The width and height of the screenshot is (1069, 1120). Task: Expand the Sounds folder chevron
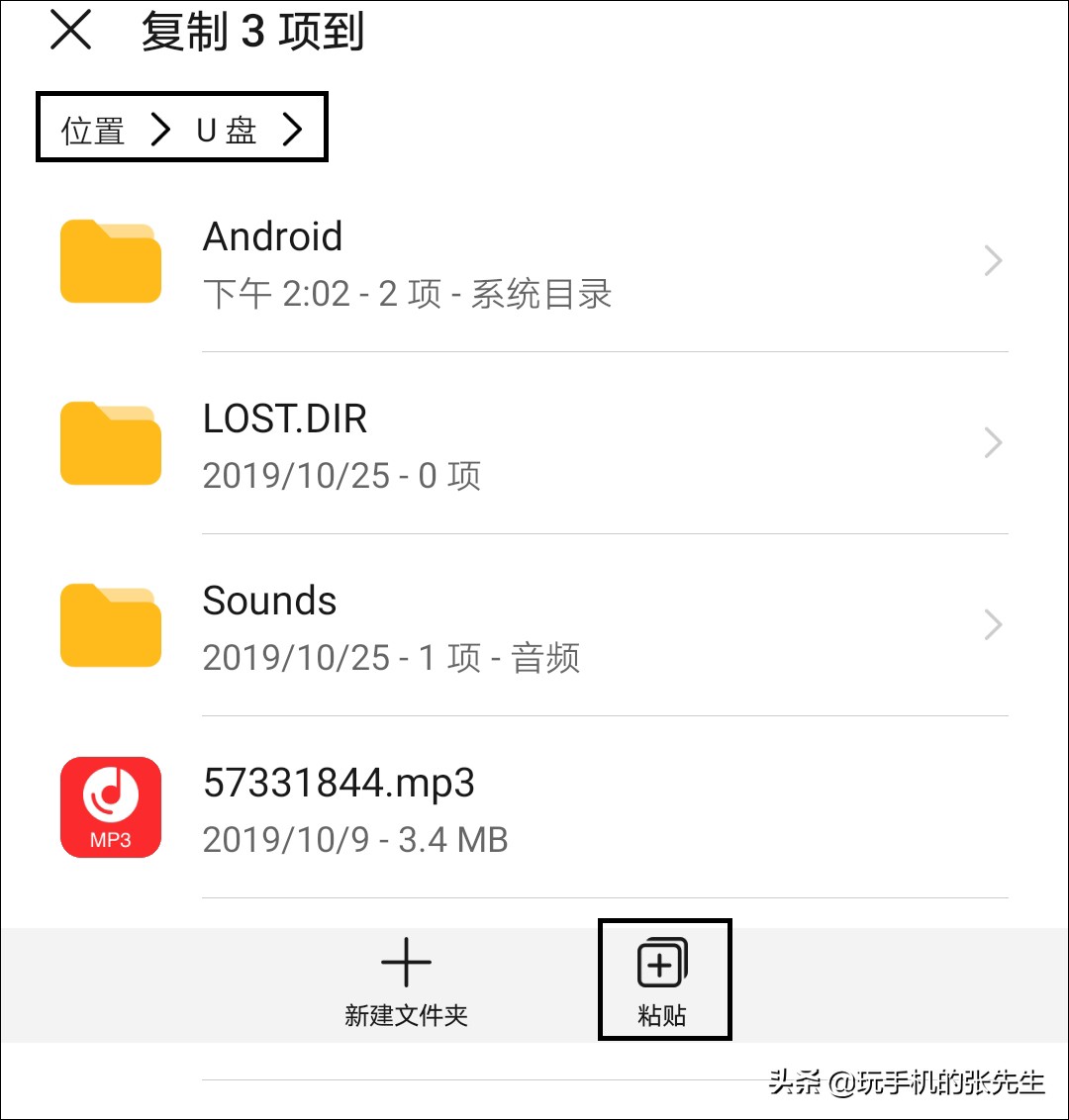(x=992, y=624)
